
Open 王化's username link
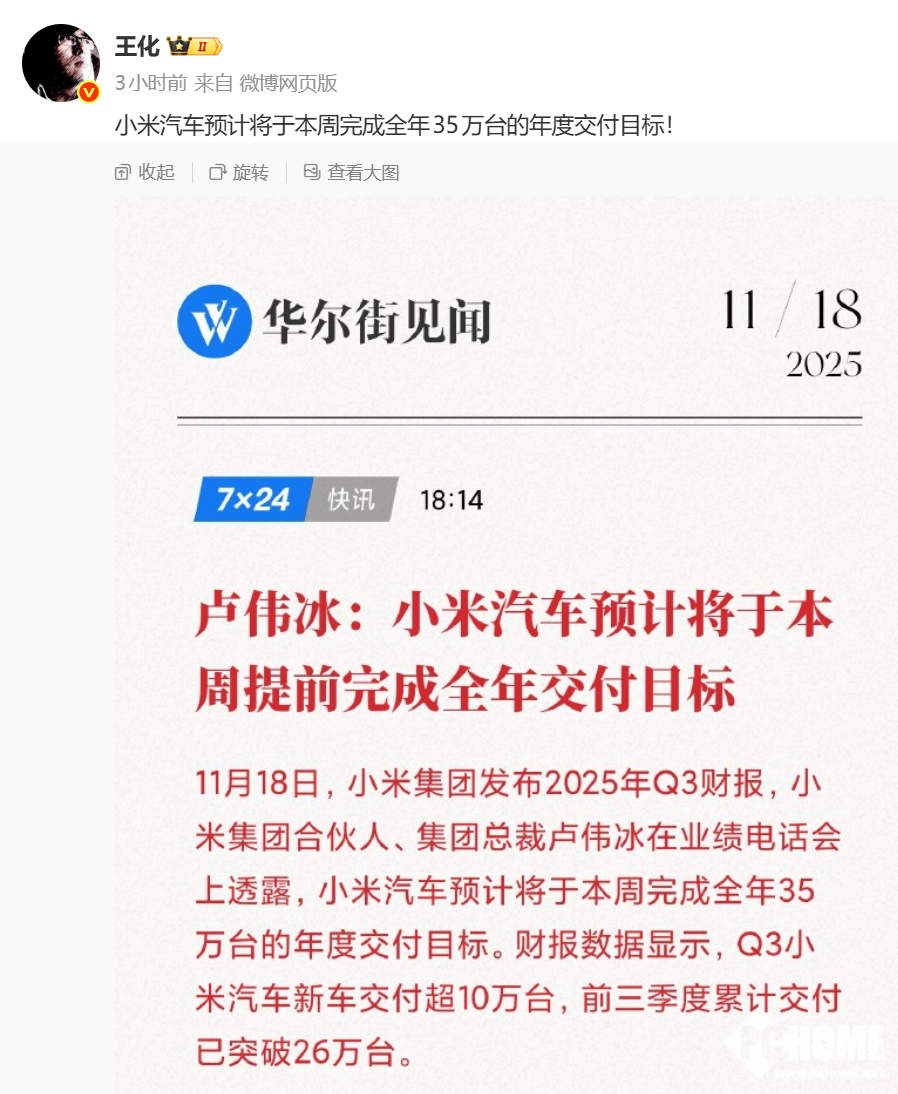click(x=137, y=46)
